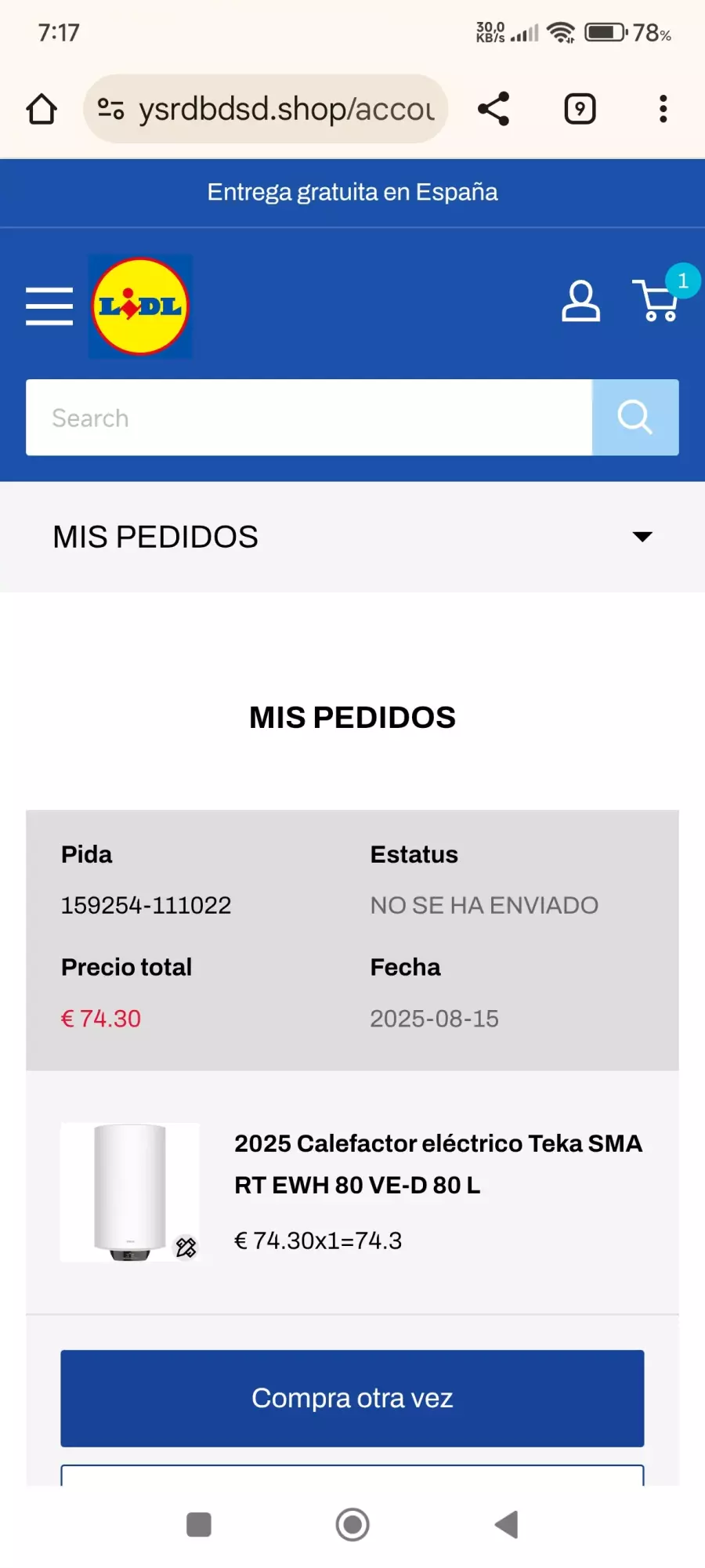Submit search with the magnifier button

635,418
